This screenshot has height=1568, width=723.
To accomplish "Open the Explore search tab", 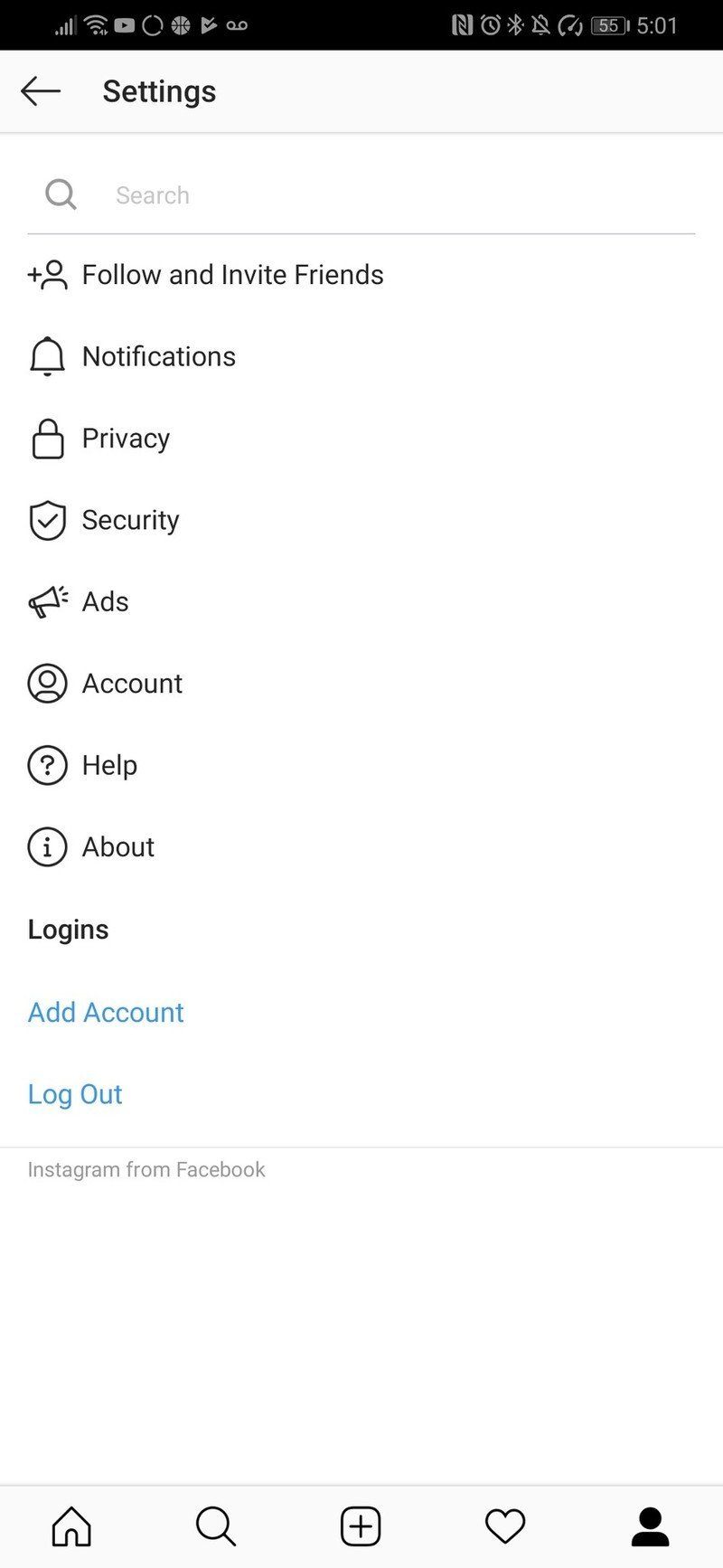I will (215, 1526).
